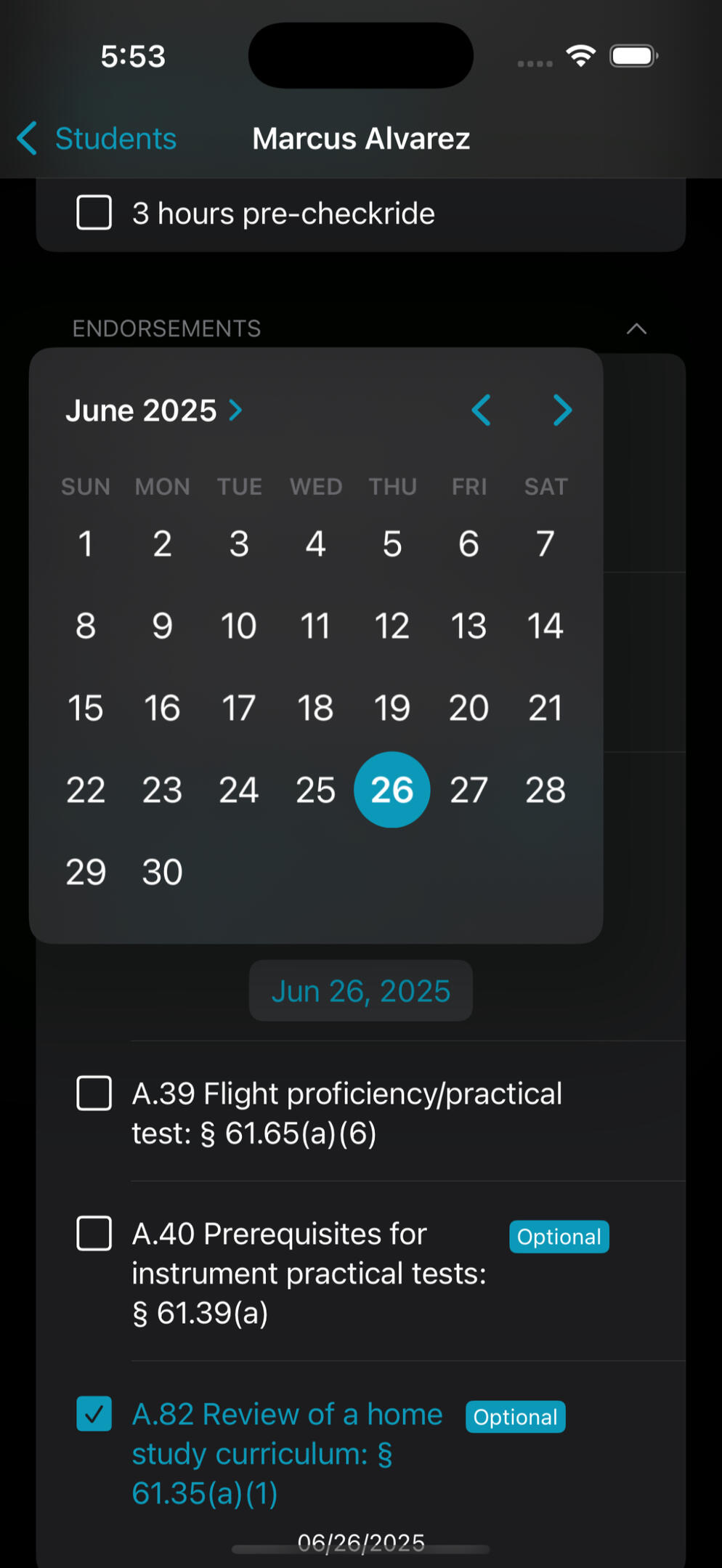
Task: Choose June 30 as the date
Action: [x=162, y=872]
